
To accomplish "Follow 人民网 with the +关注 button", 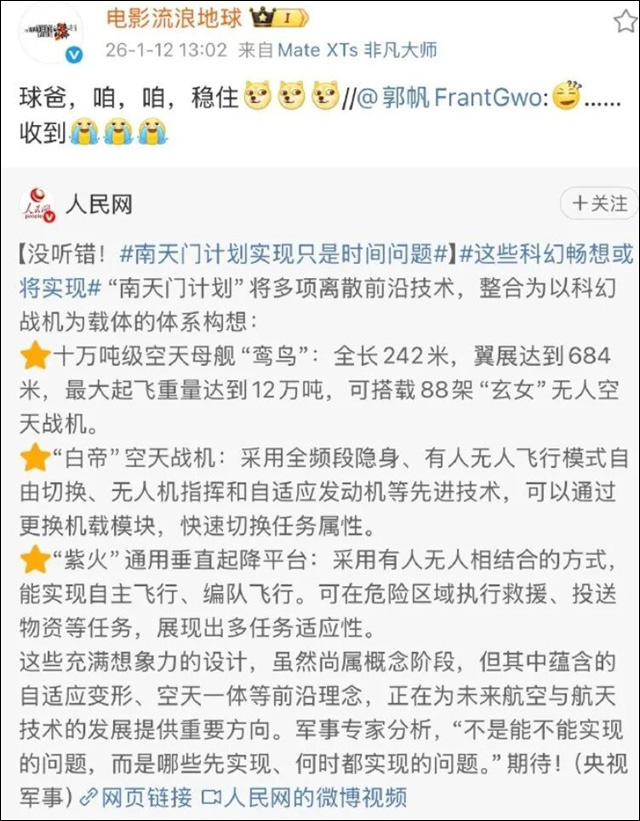I will tap(599, 204).
